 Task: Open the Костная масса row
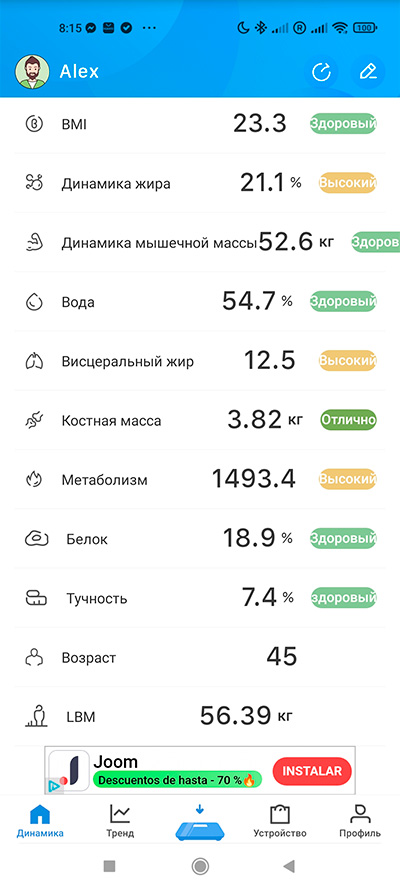200,420
